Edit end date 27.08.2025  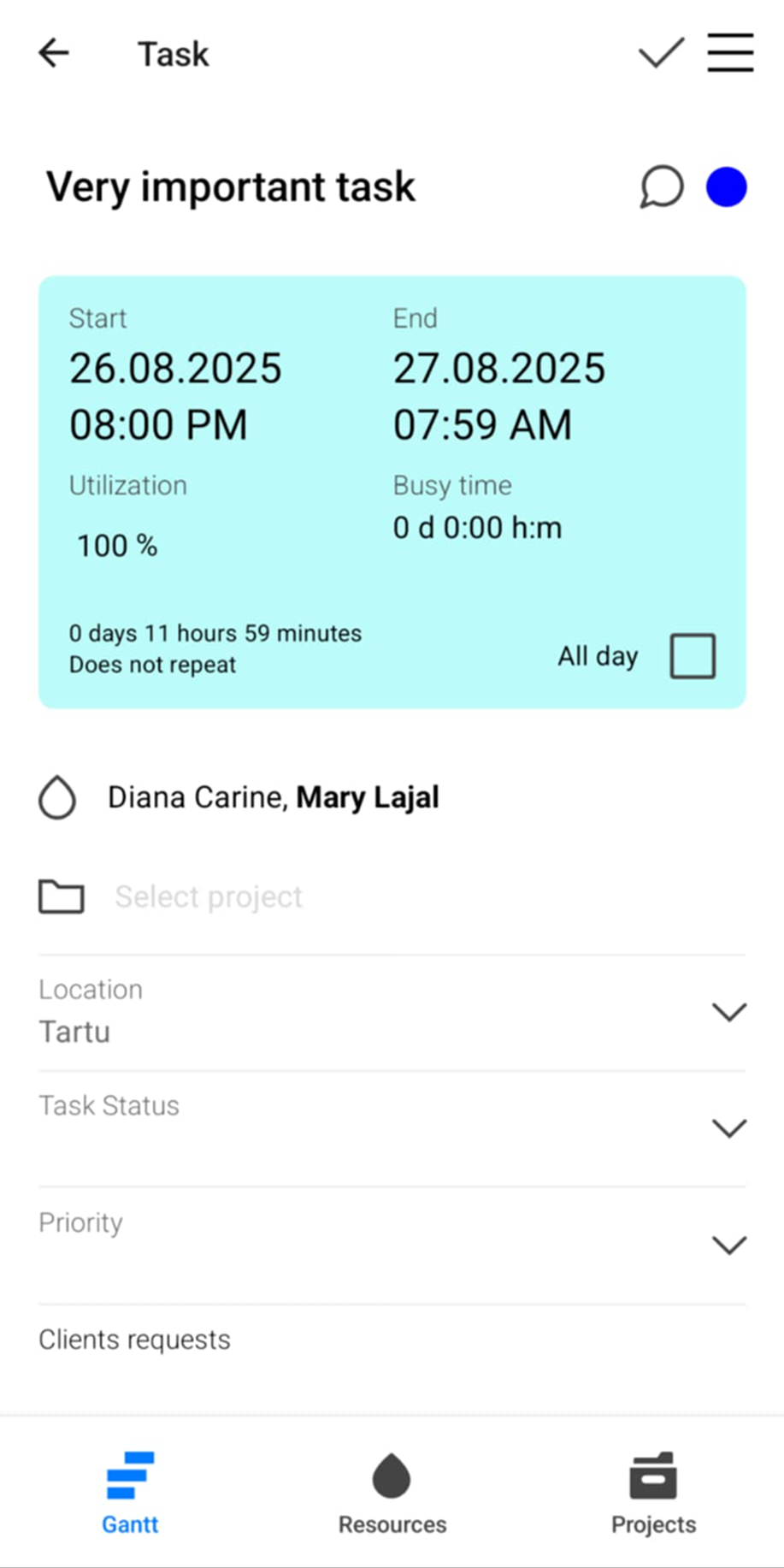pos(498,369)
